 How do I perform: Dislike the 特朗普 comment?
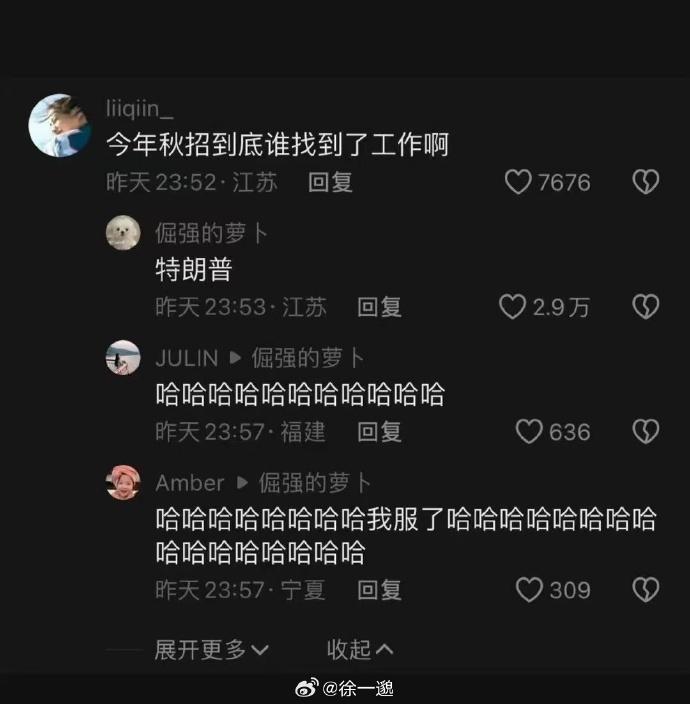(x=646, y=307)
